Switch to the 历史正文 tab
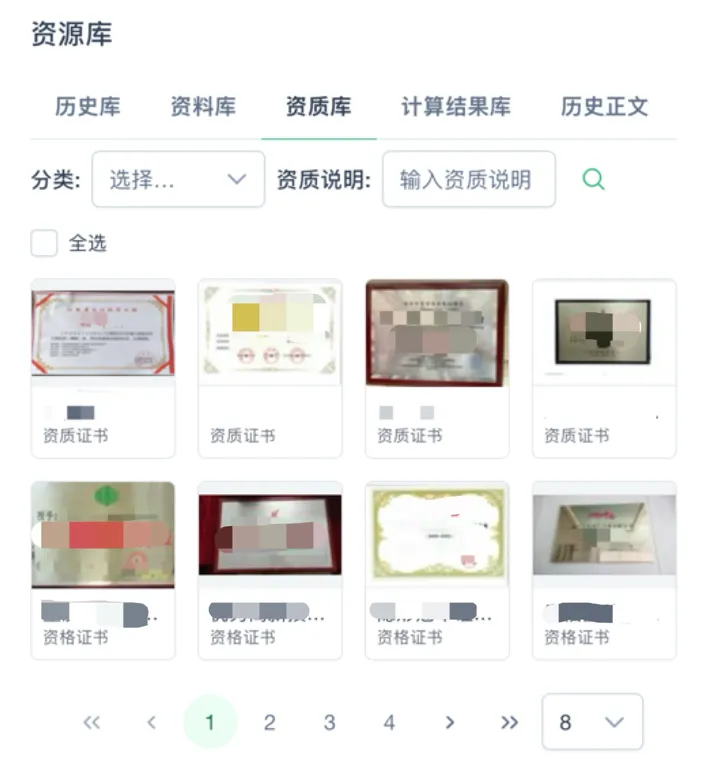Image resolution: width=702 pixels, height=776 pixels. pos(604,107)
